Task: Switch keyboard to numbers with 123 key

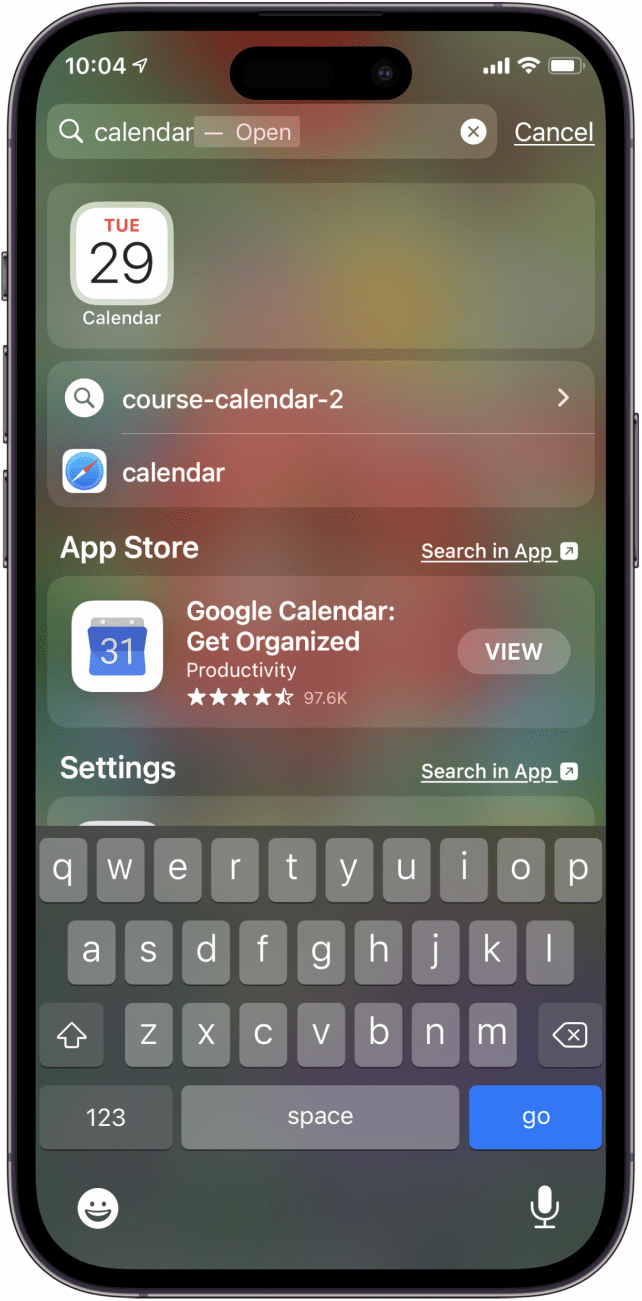Action: [106, 1117]
